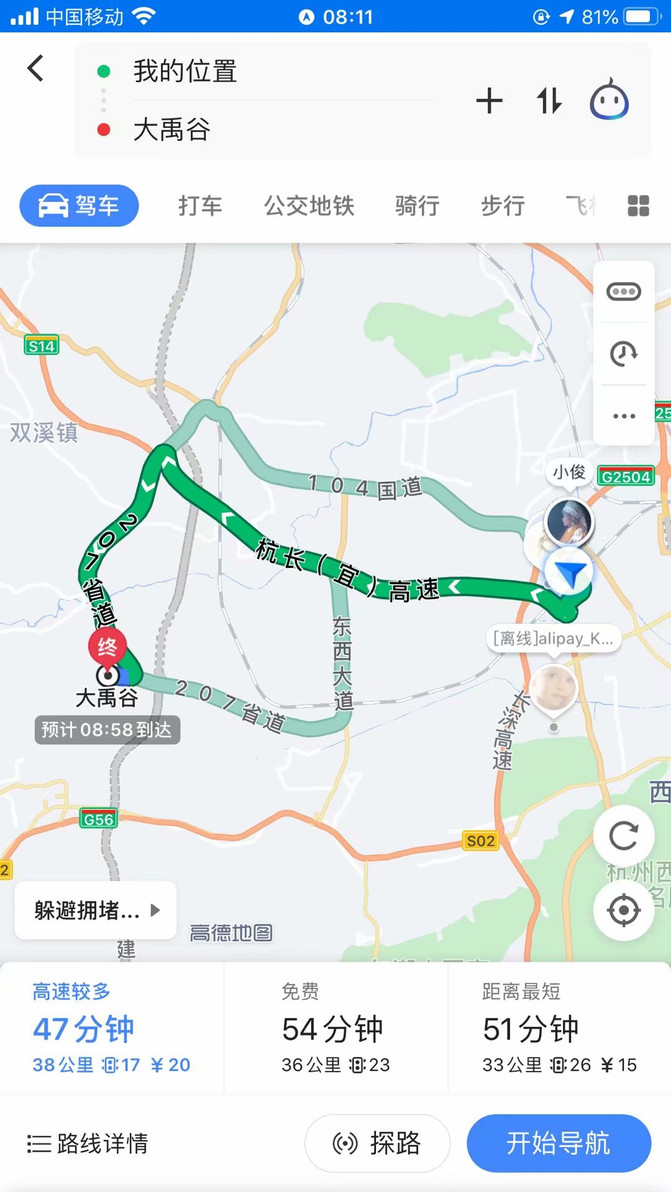Image resolution: width=671 pixels, height=1192 pixels.
Task: Select the 骑行 travel mode
Action: click(417, 206)
